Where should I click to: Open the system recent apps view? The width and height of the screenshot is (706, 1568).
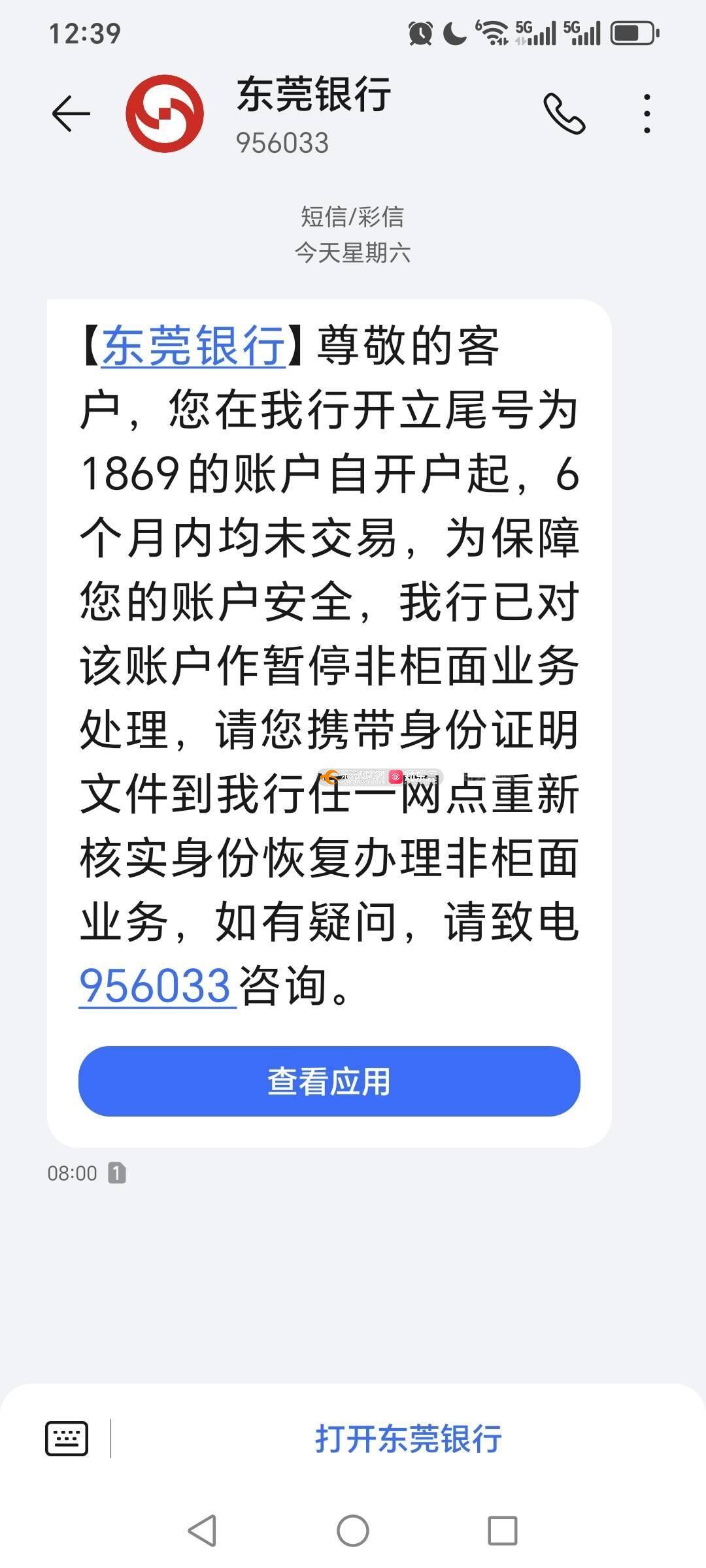503,1531
